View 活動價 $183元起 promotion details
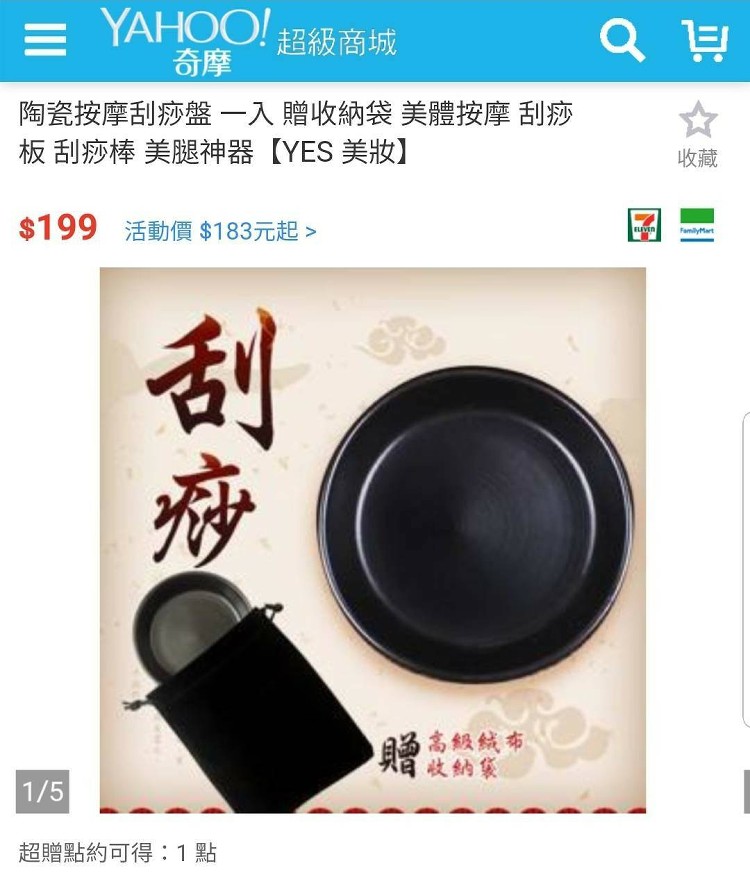Viewport: 750px width, 881px height. 220,231
